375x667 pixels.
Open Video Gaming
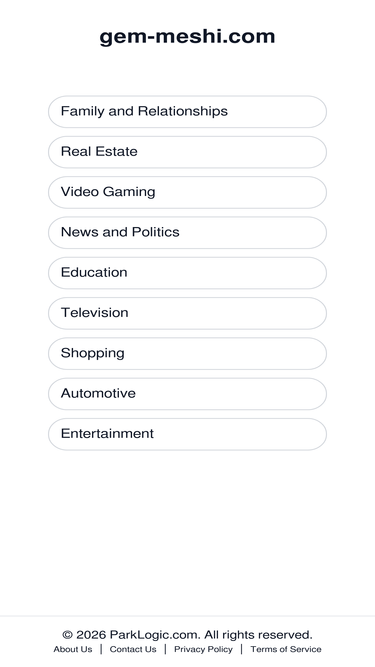187,192
